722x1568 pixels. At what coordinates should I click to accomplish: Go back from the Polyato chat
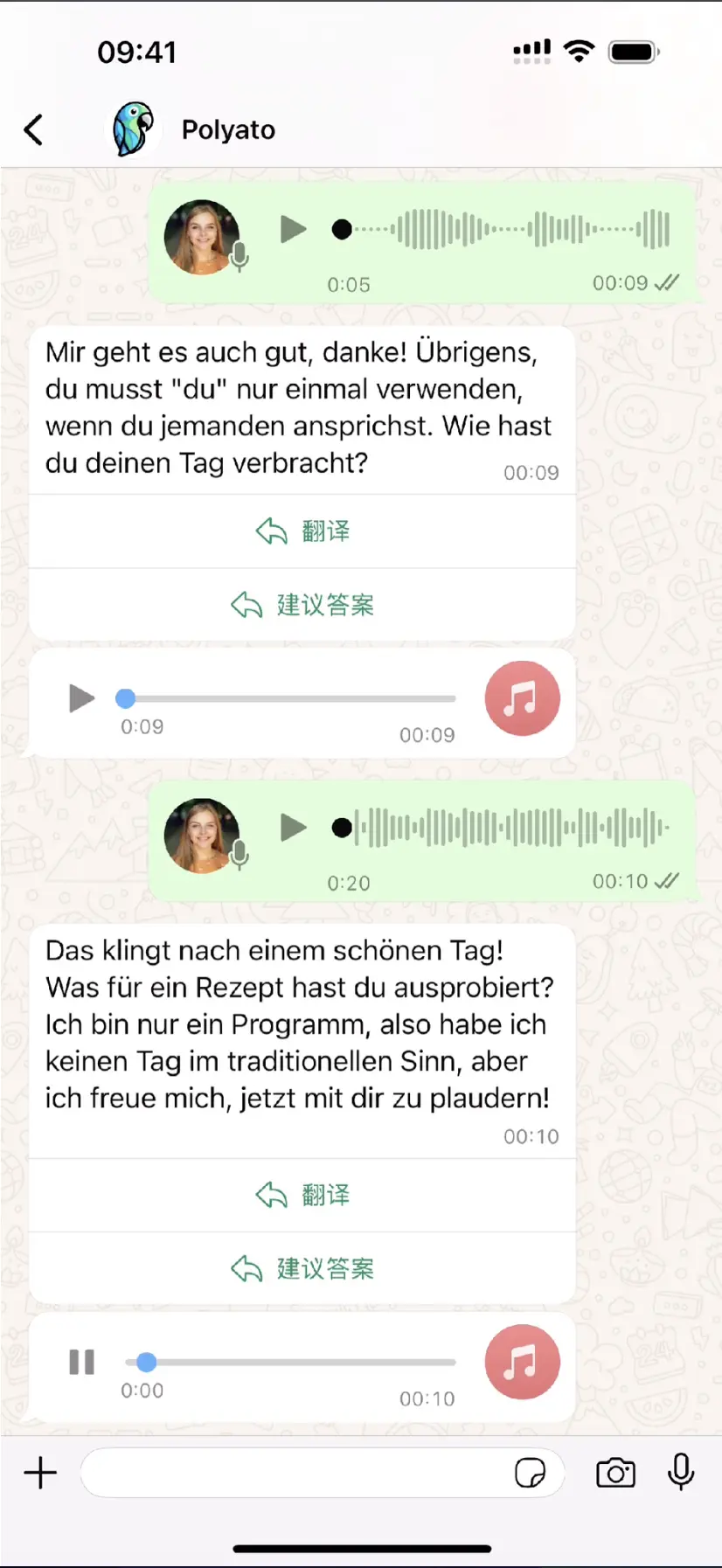click(33, 130)
